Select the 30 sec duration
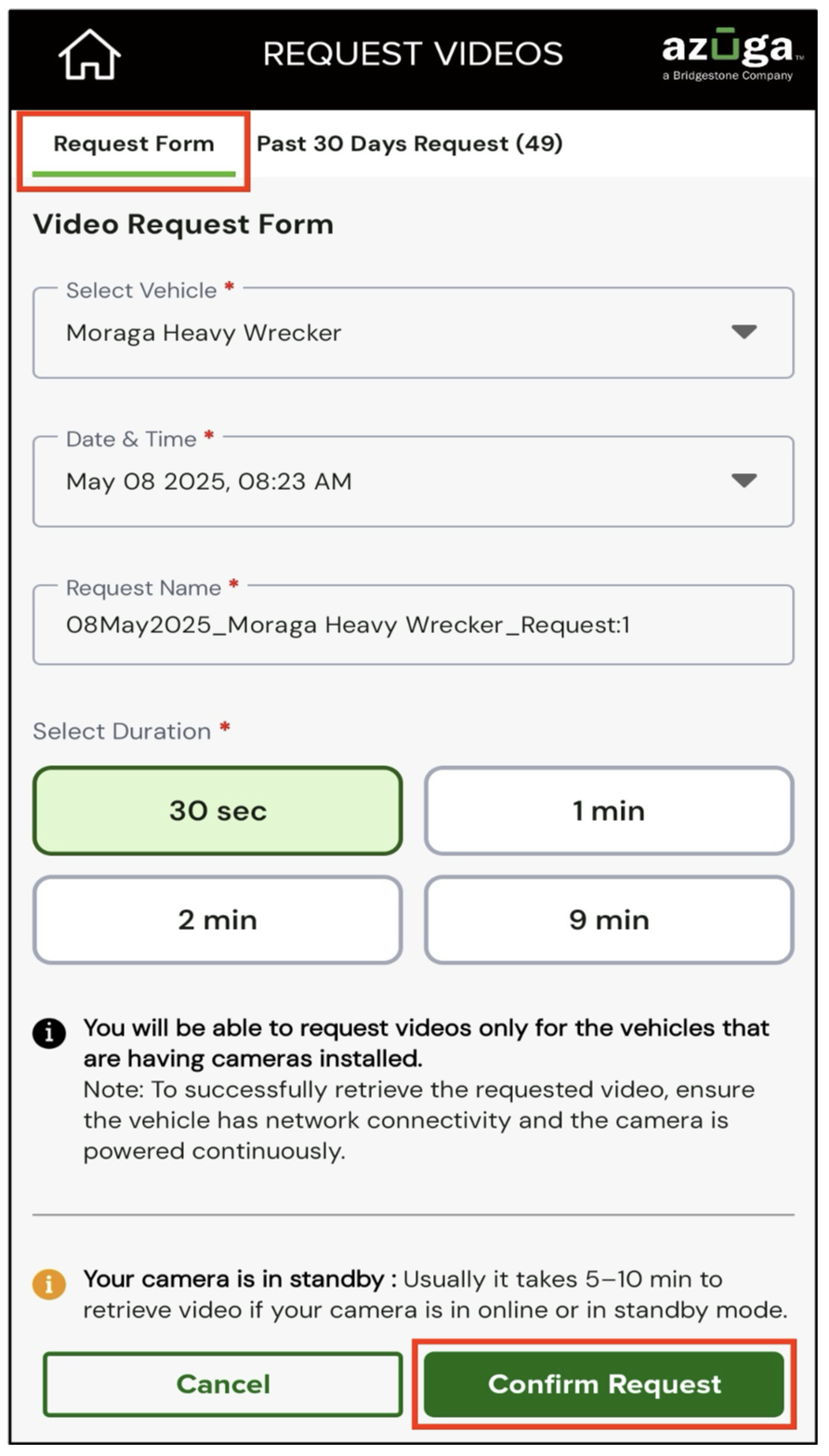The width and height of the screenshot is (829, 1456). pos(217,811)
